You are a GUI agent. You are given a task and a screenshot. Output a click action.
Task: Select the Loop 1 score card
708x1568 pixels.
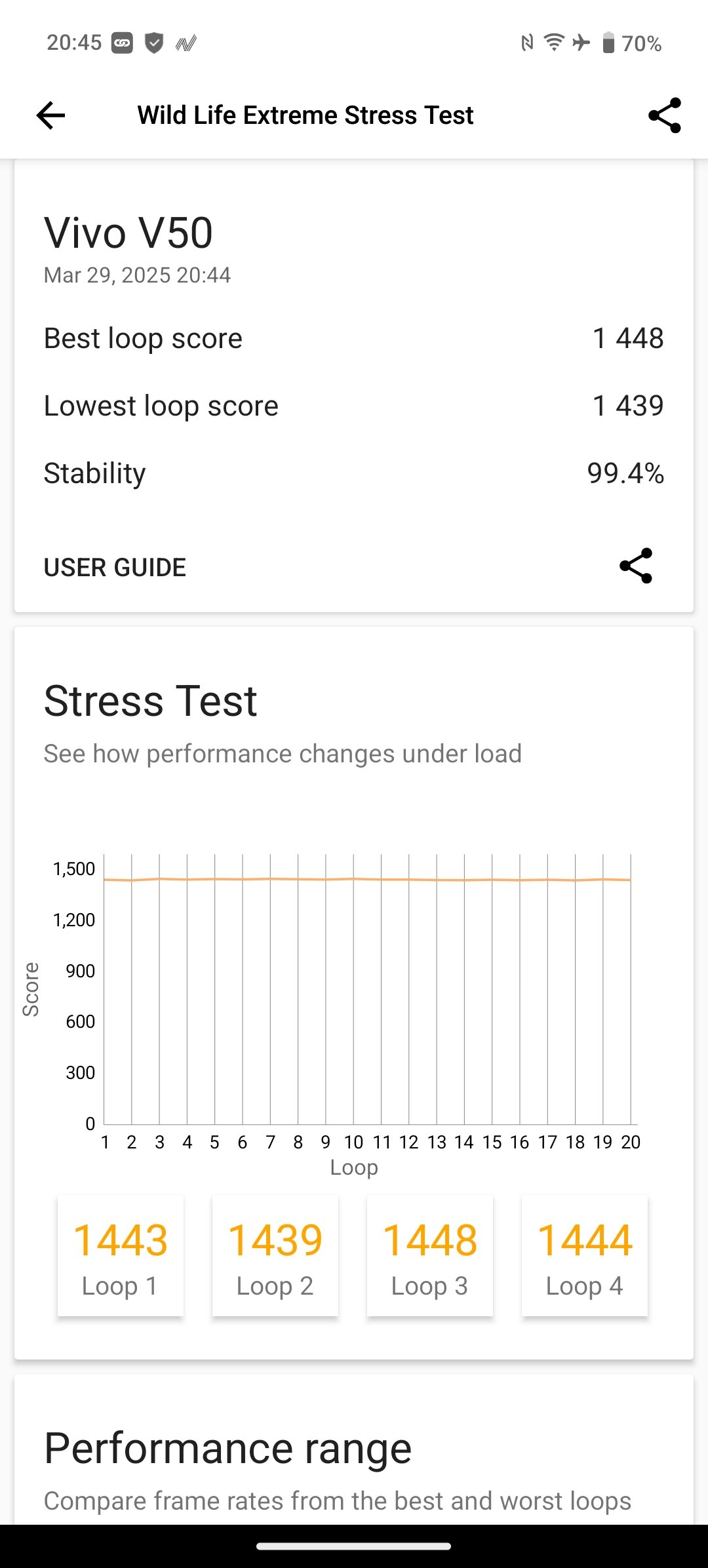121,1256
